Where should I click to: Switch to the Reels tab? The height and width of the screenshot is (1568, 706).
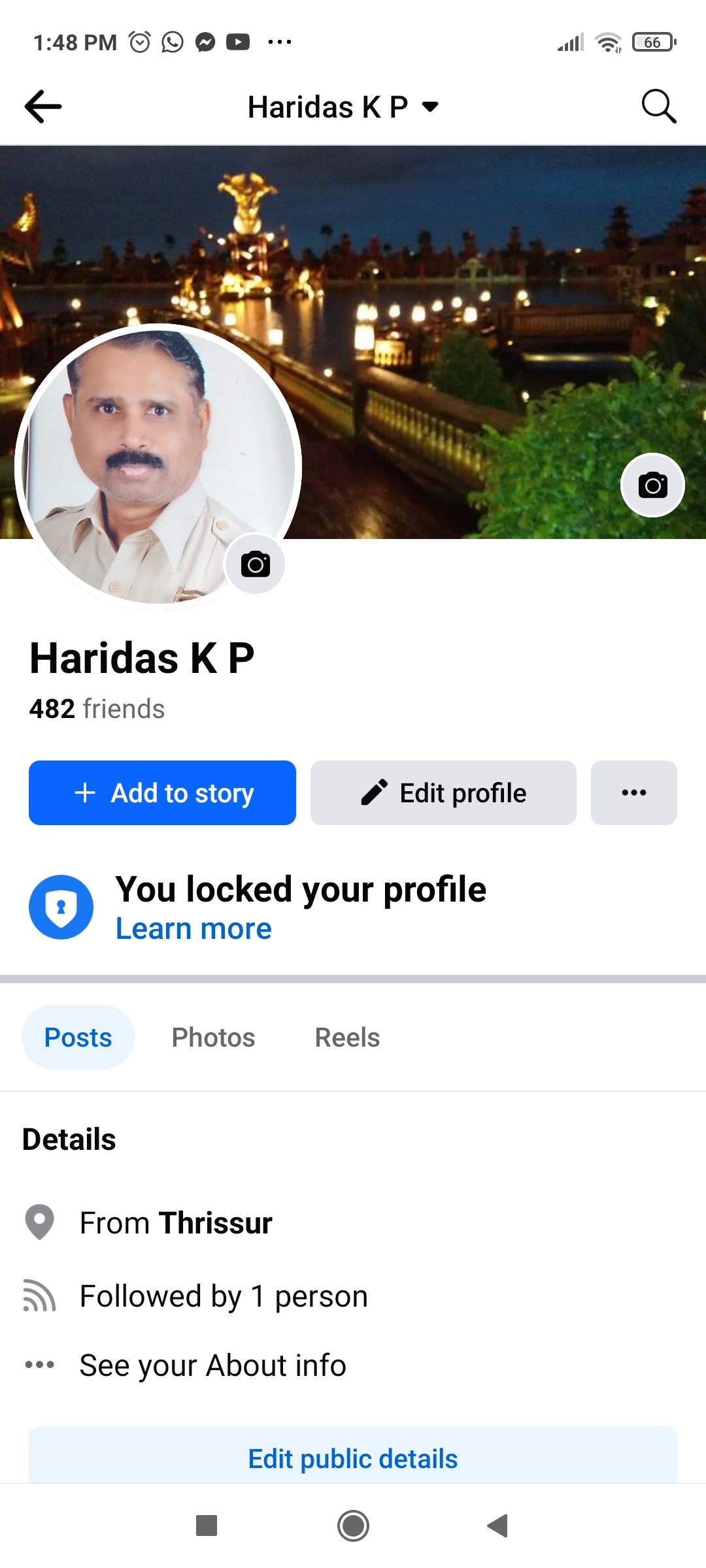(347, 1037)
